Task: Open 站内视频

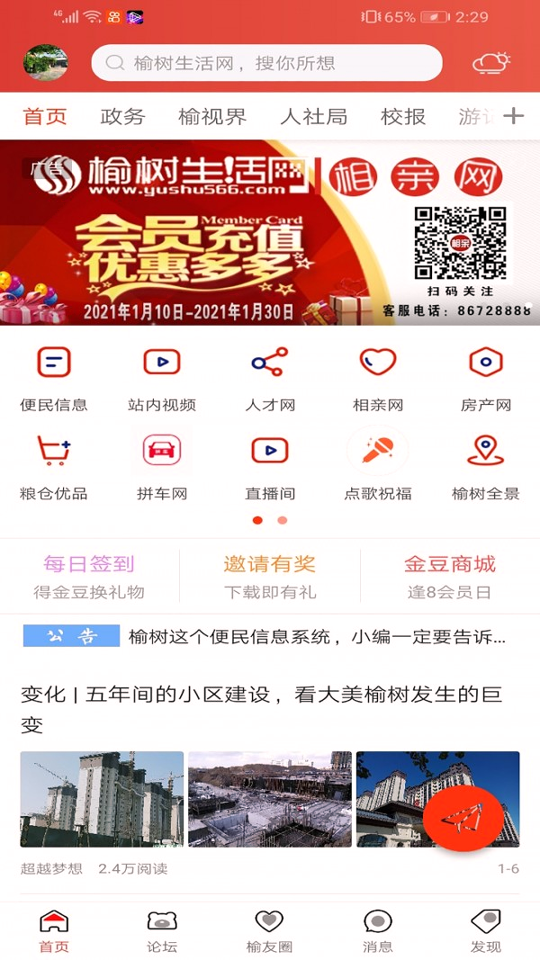Action: coord(162,378)
